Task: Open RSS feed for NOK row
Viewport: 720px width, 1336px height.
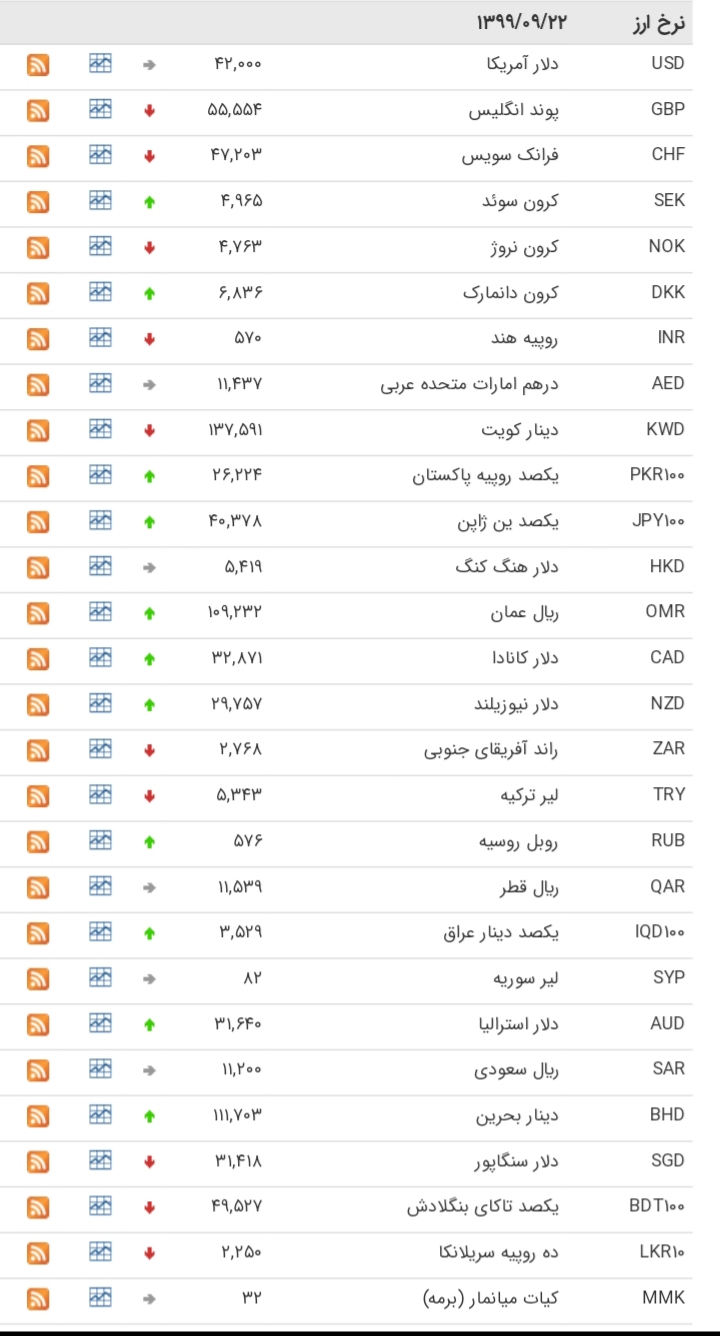Action: coord(38,247)
